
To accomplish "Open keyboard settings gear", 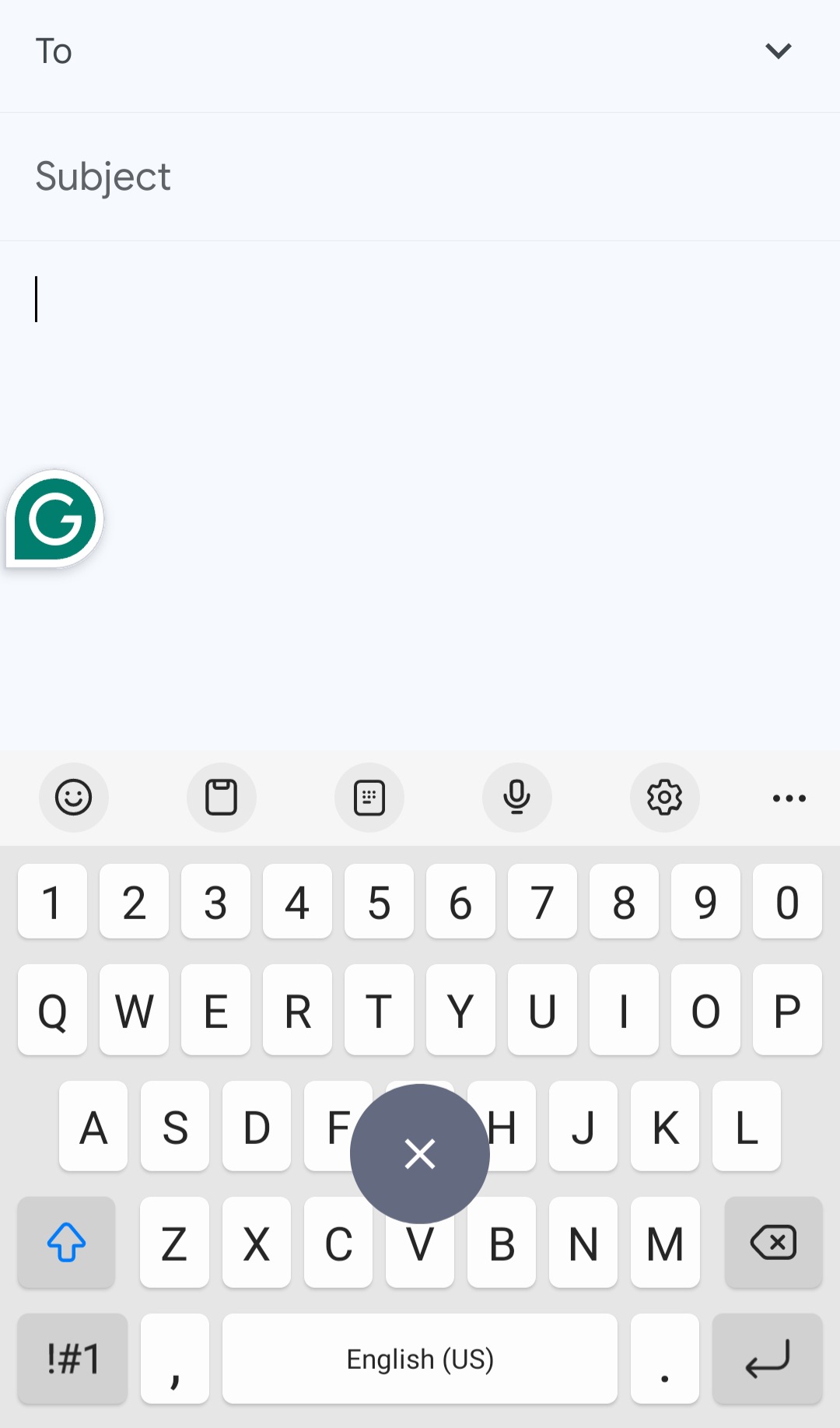I will pos(665,798).
